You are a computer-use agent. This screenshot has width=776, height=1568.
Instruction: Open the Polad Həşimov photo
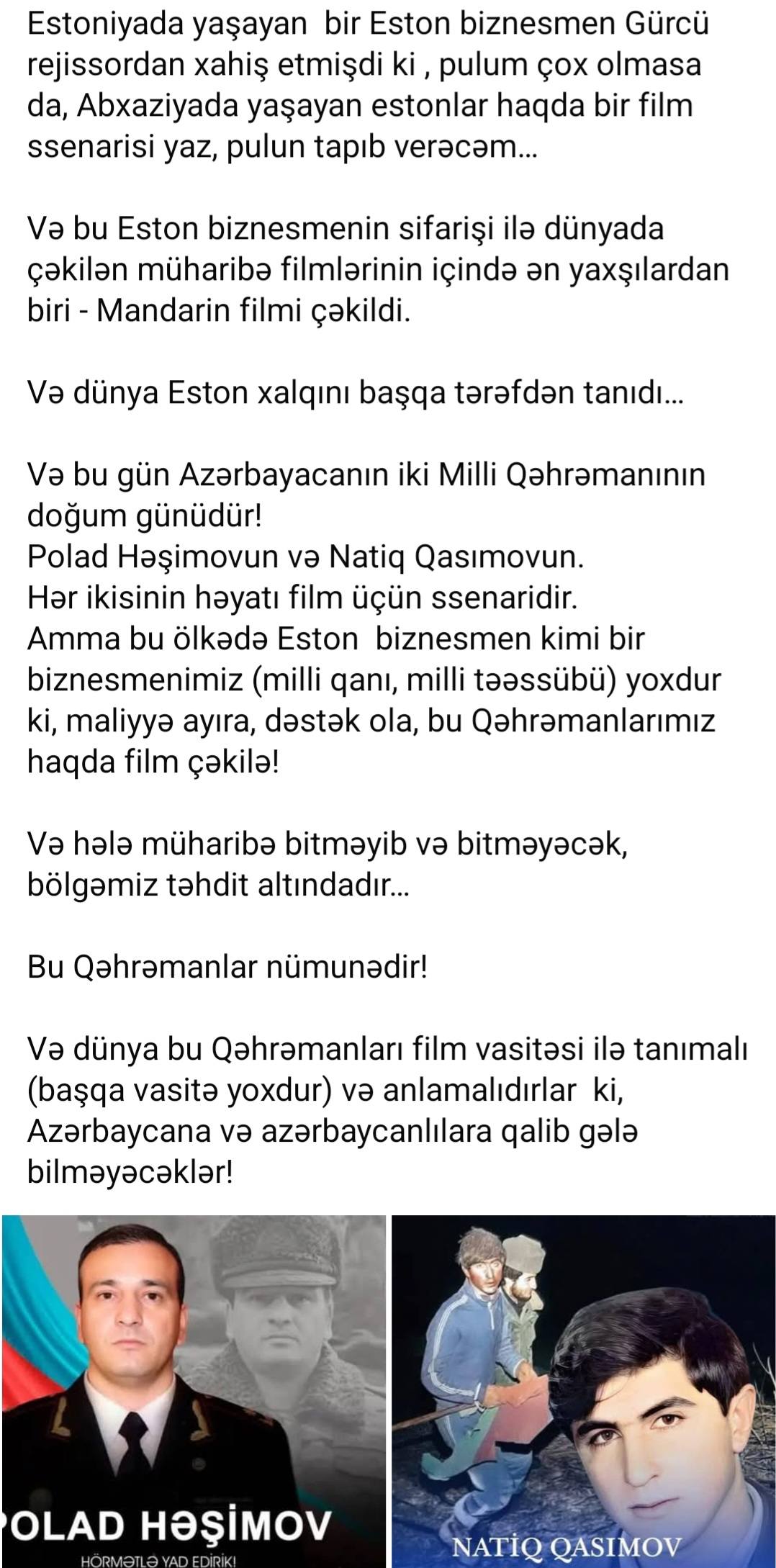click(x=194, y=1389)
